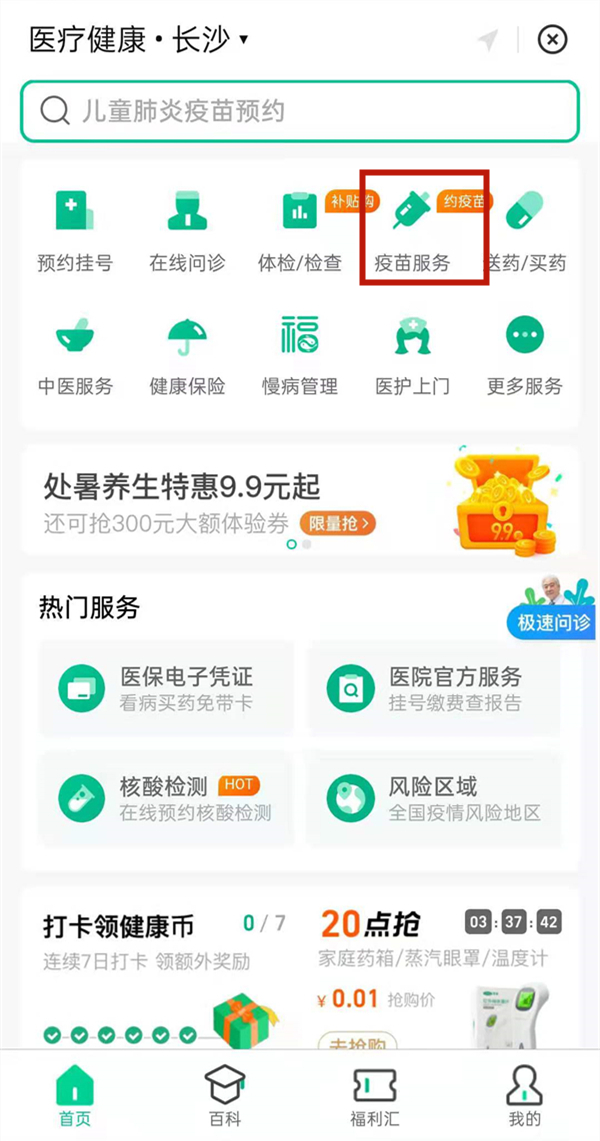Open 医保电子凭证 card
The width and height of the screenshot is (600, 1141).
click(x=166, y=689)
